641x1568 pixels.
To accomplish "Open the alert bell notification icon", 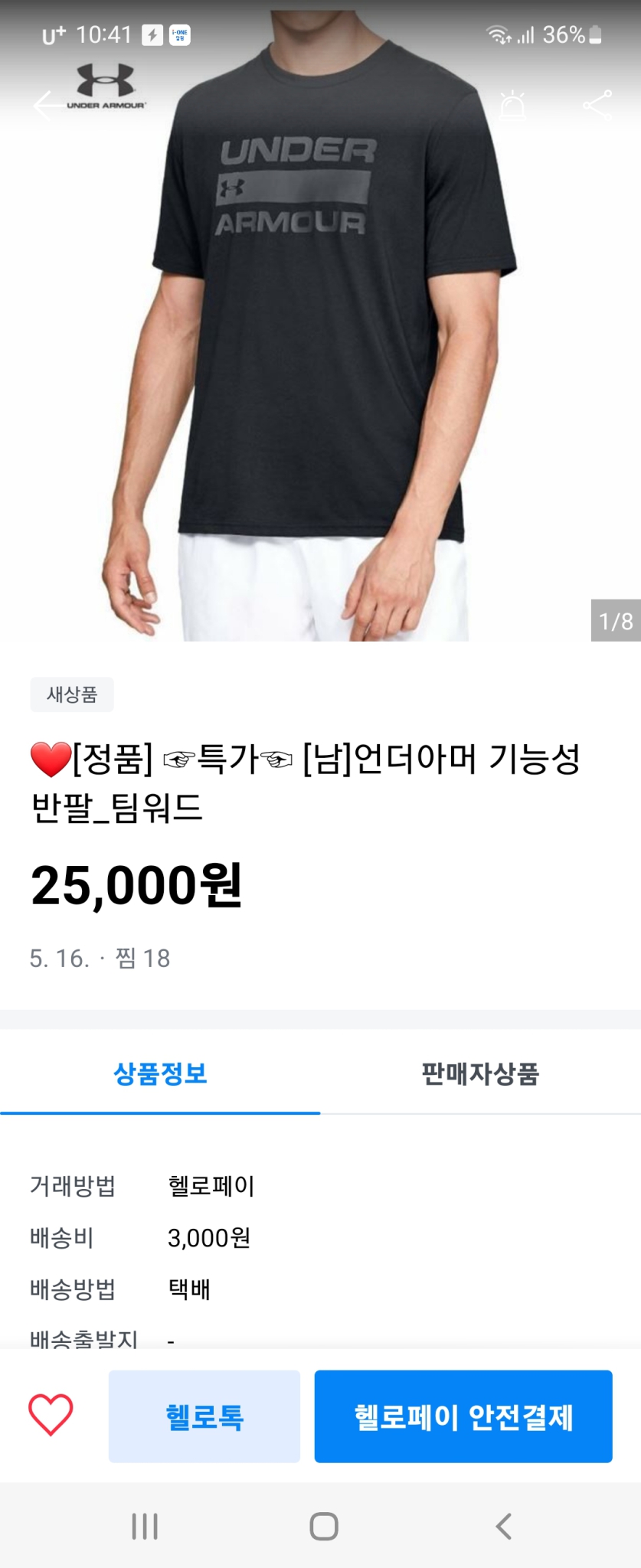I will [x=512, y=106].
